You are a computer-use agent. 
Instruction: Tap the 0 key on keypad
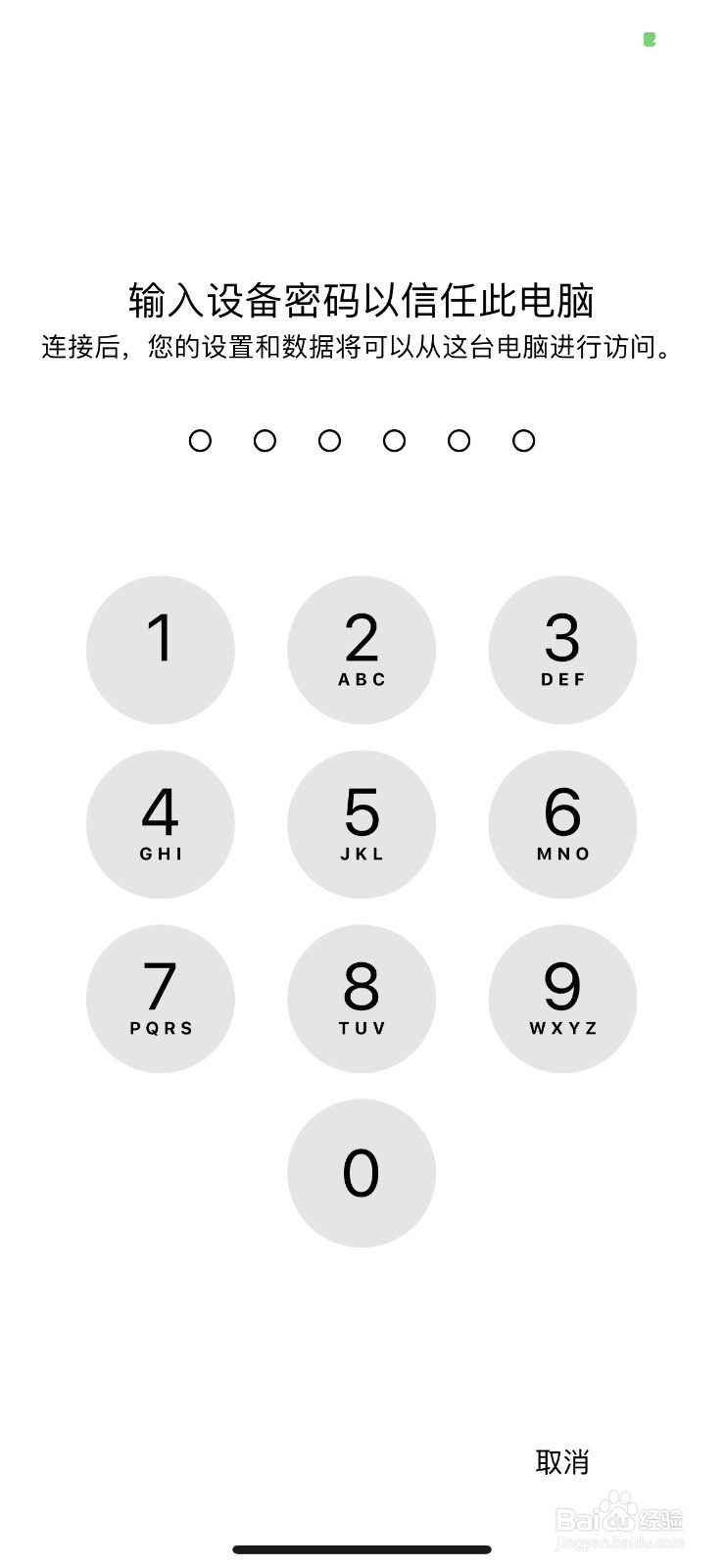click(362, 1172)
